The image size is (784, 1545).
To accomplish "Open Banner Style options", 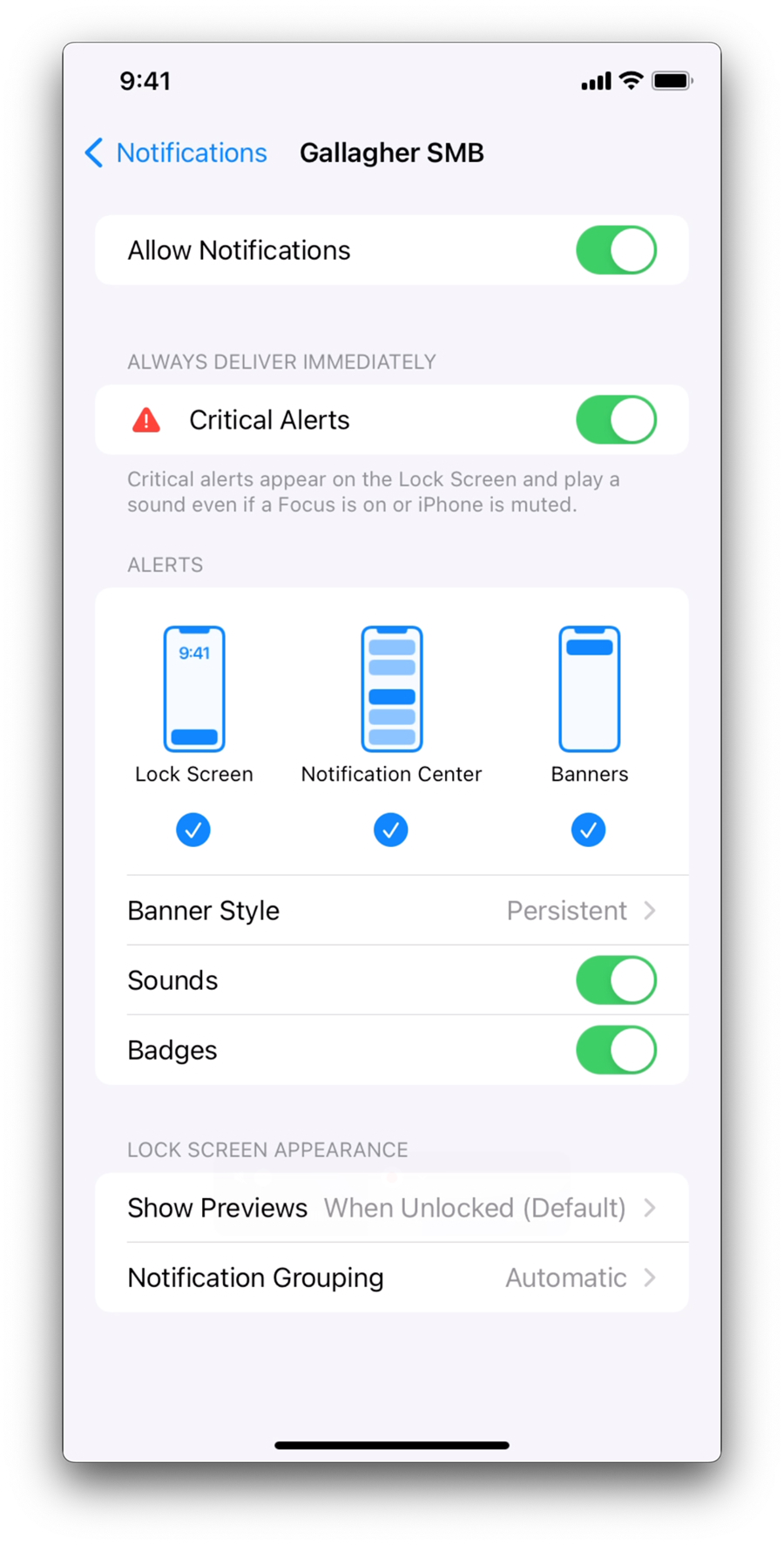I will click(392, 911).
